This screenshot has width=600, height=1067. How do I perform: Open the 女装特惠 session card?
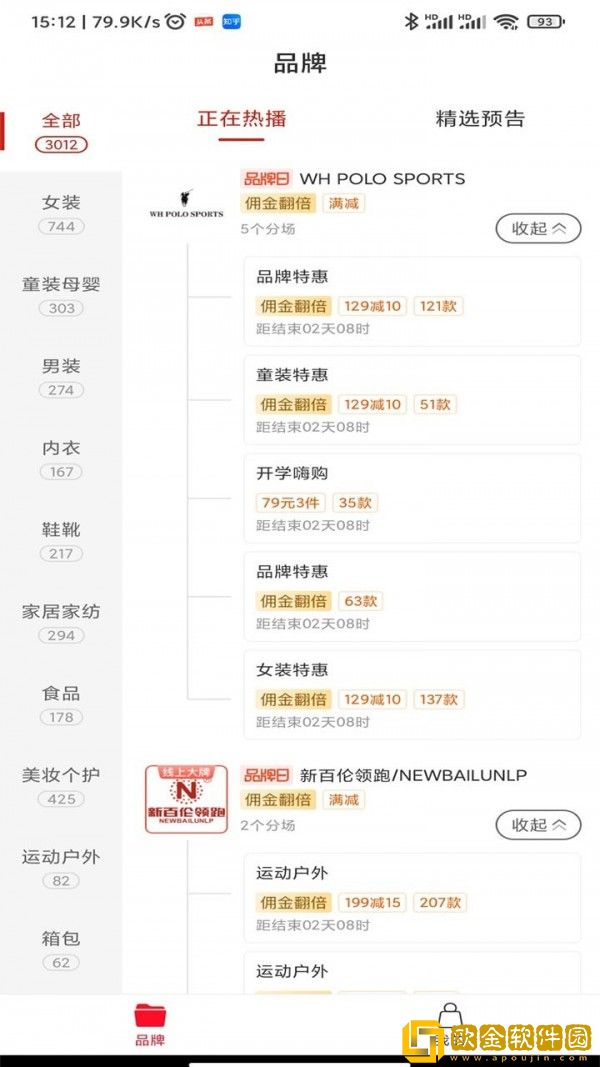click(412, 695)
